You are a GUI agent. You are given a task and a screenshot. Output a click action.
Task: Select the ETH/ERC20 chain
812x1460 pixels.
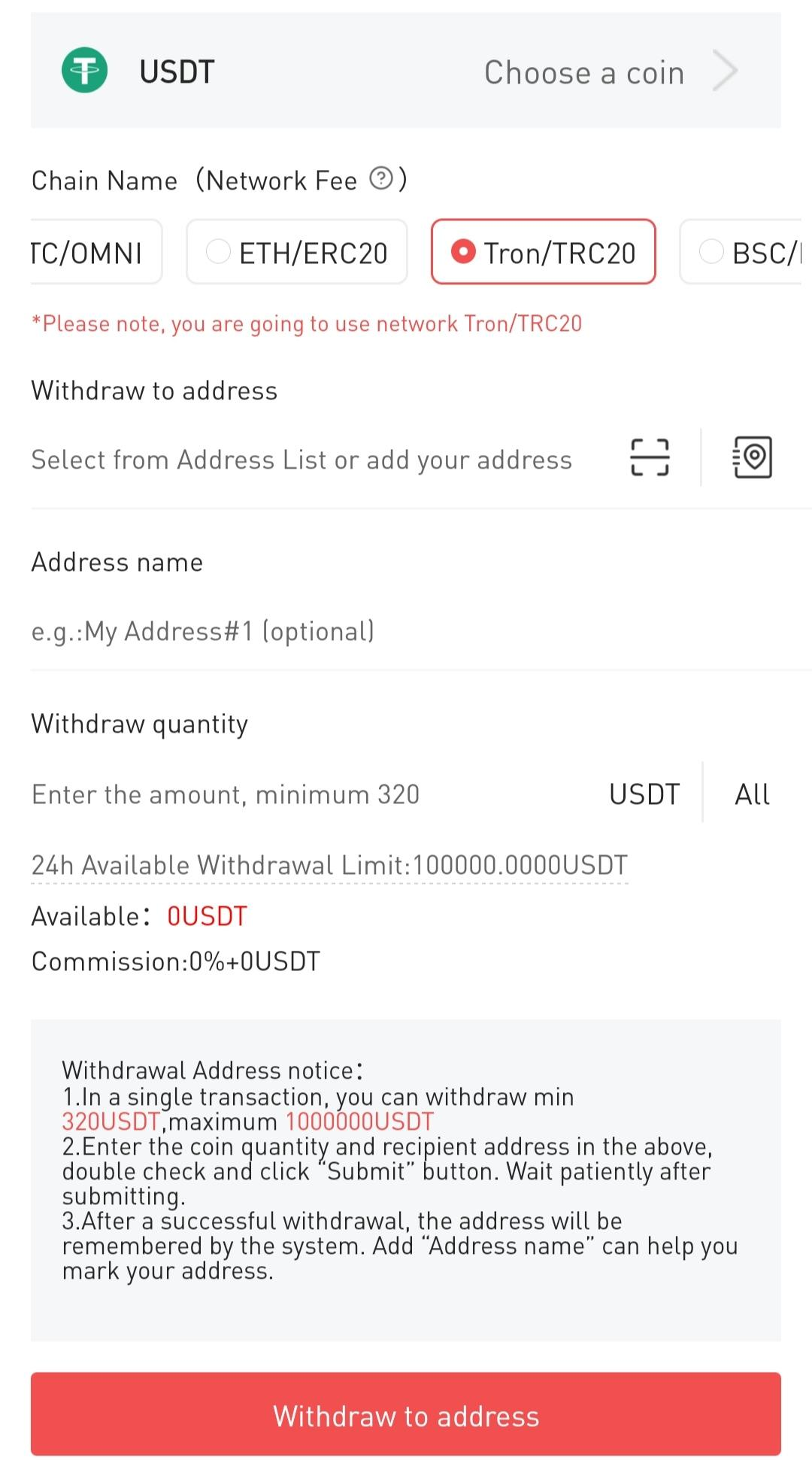click(x=297, y=253)
